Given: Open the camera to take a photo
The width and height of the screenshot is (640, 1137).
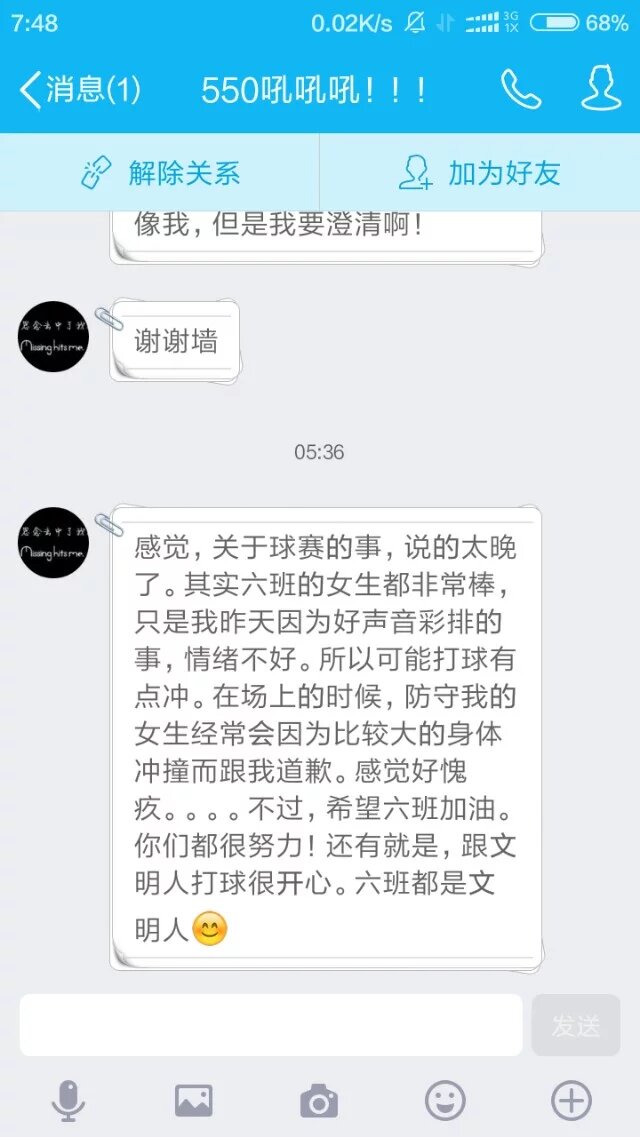Looking at the screenshot, I should click(319, 1101).
